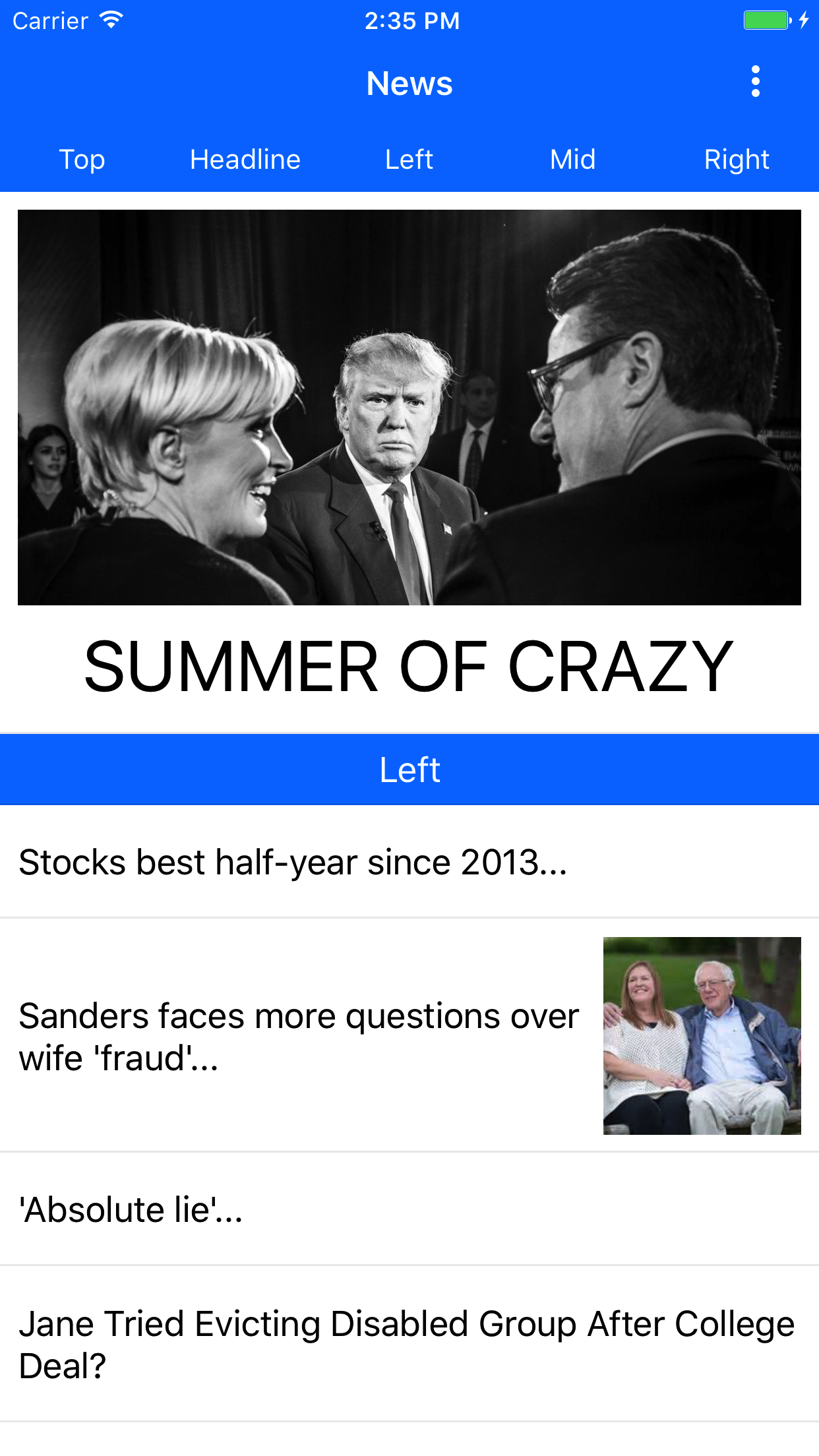
Task: View the Jane Tried Evicting Disabled Group story
Action: (406, 1344)
